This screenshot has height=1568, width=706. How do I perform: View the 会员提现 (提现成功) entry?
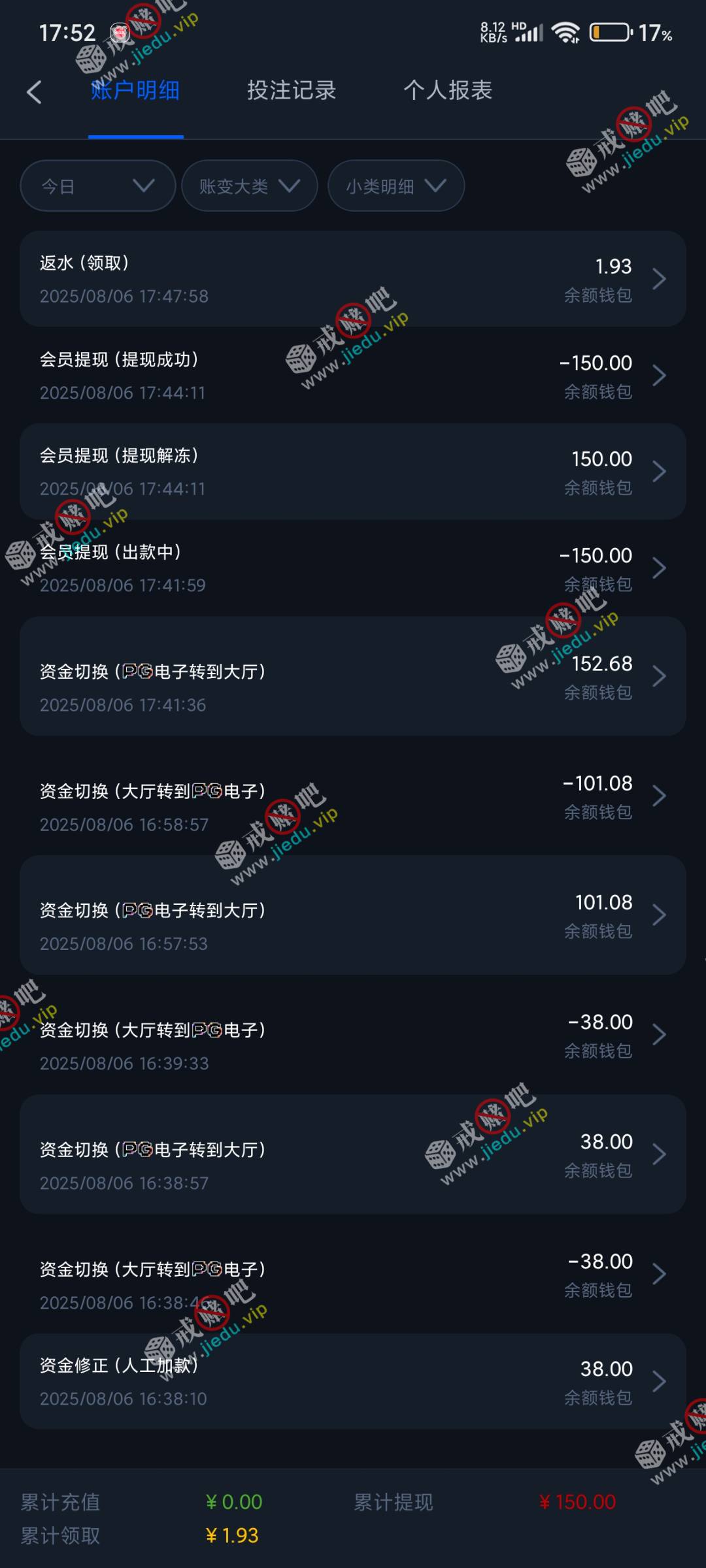click(353, 376)
